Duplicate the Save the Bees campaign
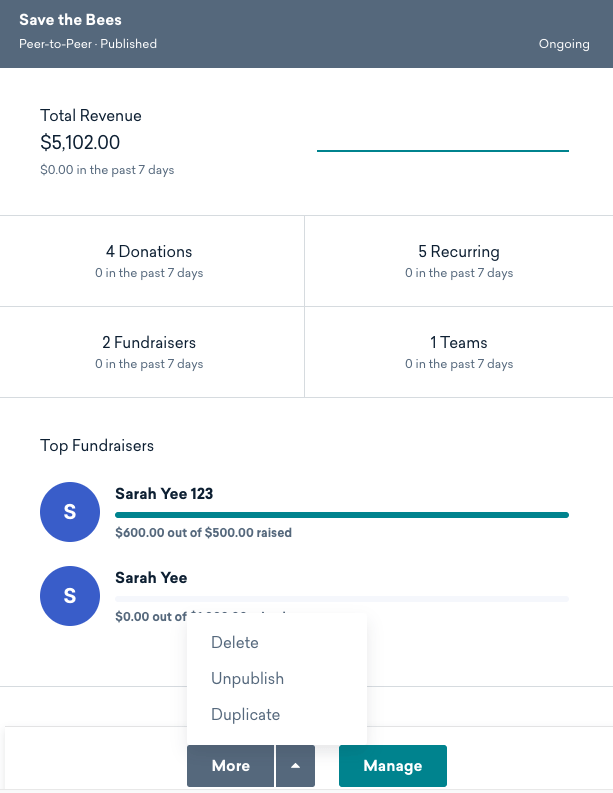The height and width of the screenshot is (793, 613). (245, 715)
